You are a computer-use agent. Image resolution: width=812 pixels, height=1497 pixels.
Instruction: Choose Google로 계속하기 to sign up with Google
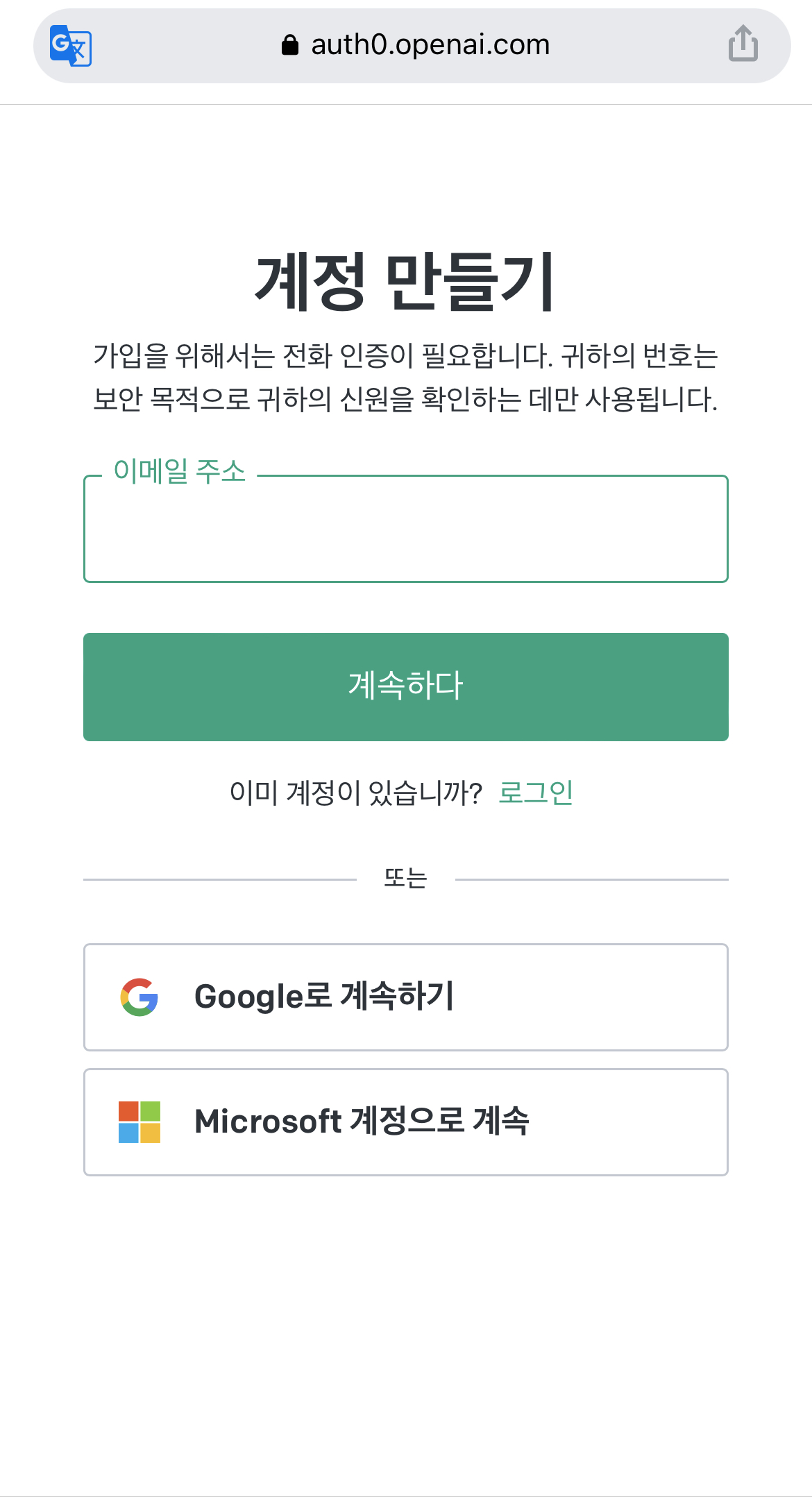(x=405, y=996)
